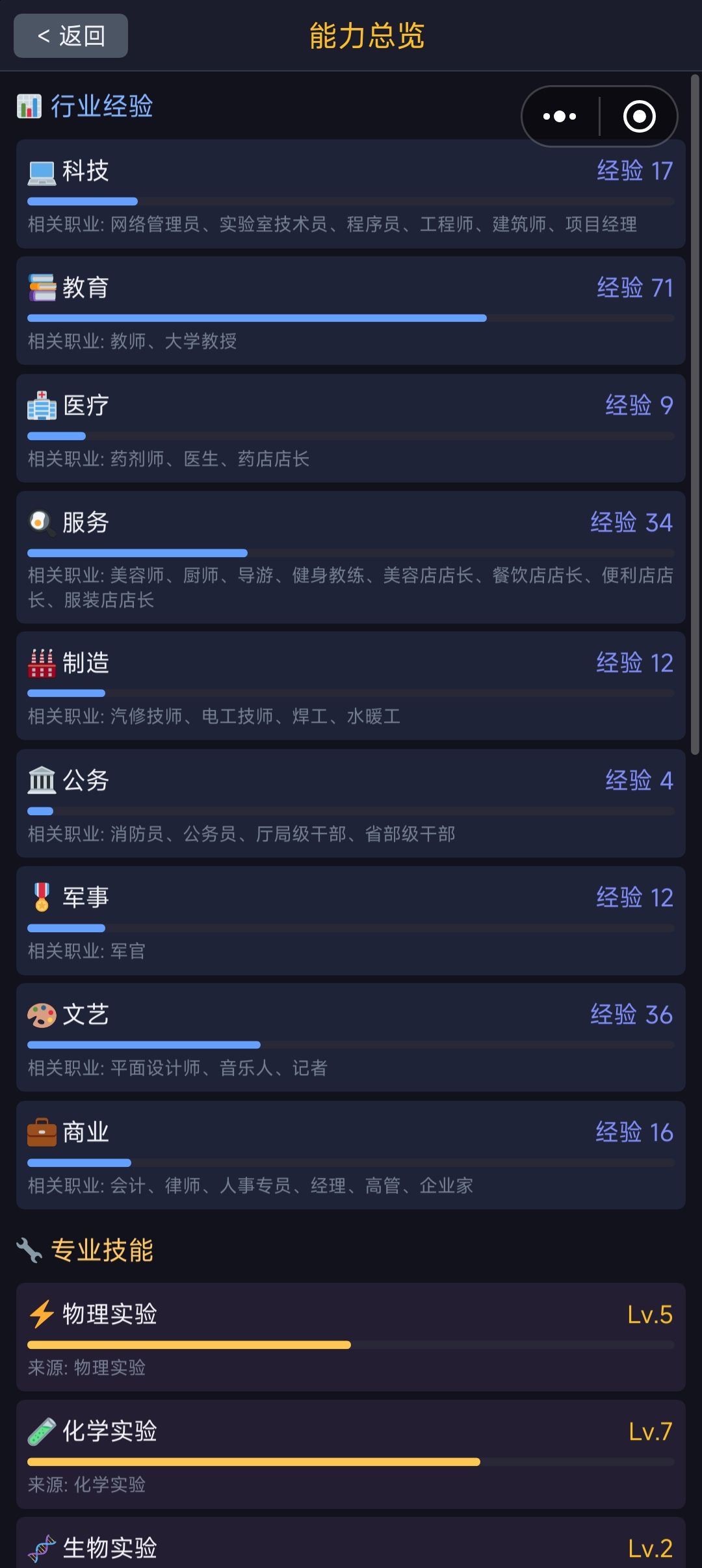The height and width of the screenshot is (1568, 702).
Task: Click the bar chart icon beside 行业经验
Action: click(29, 107)
